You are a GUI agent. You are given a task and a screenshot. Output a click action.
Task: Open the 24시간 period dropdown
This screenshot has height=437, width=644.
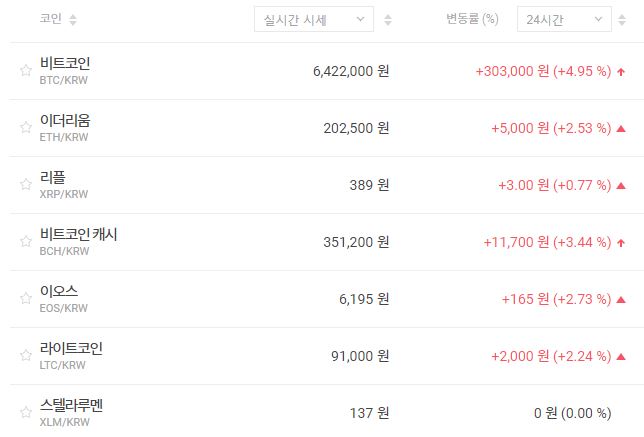(x=565, y=19)
